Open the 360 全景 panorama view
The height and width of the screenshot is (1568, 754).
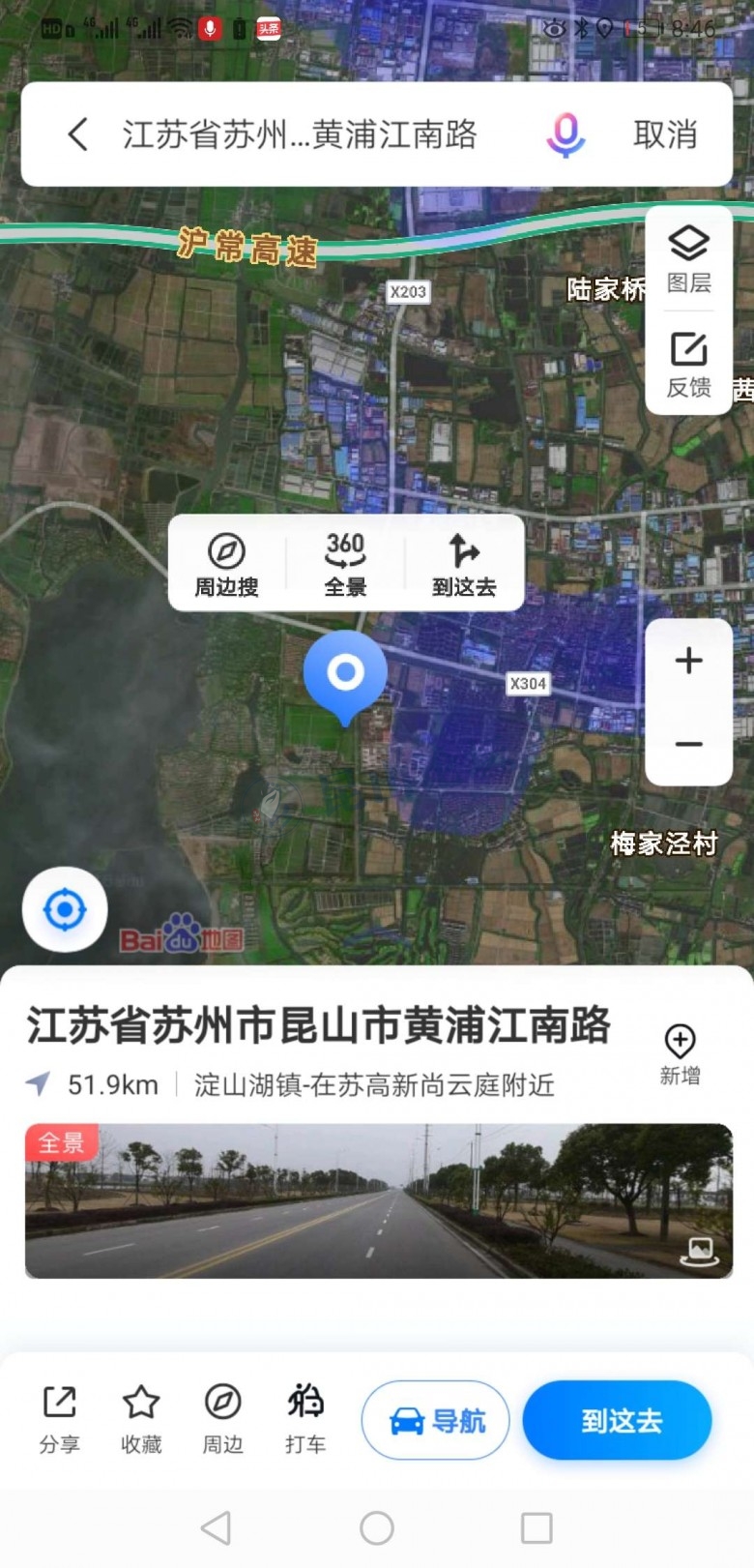345,564
